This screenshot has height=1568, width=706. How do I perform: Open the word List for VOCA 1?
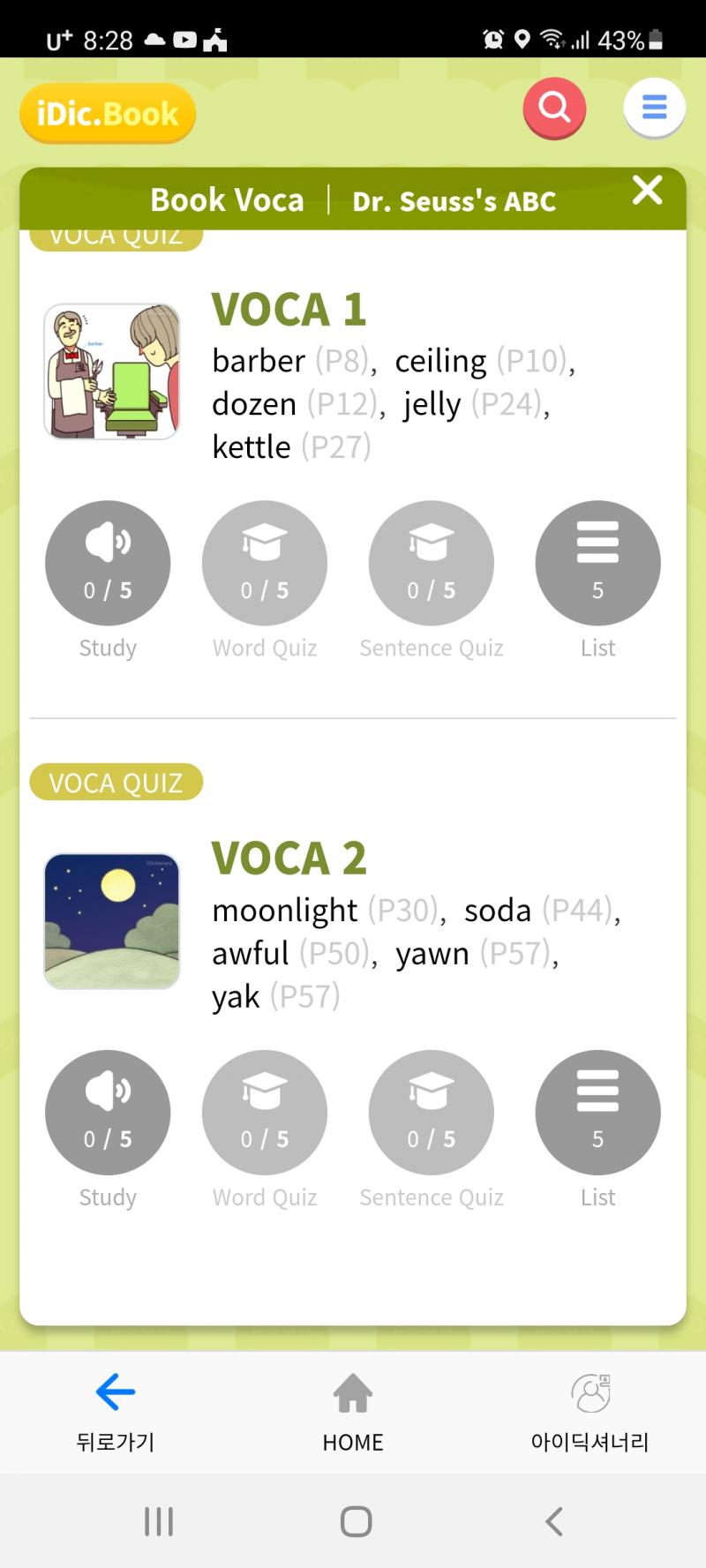(x=597, y=563)
